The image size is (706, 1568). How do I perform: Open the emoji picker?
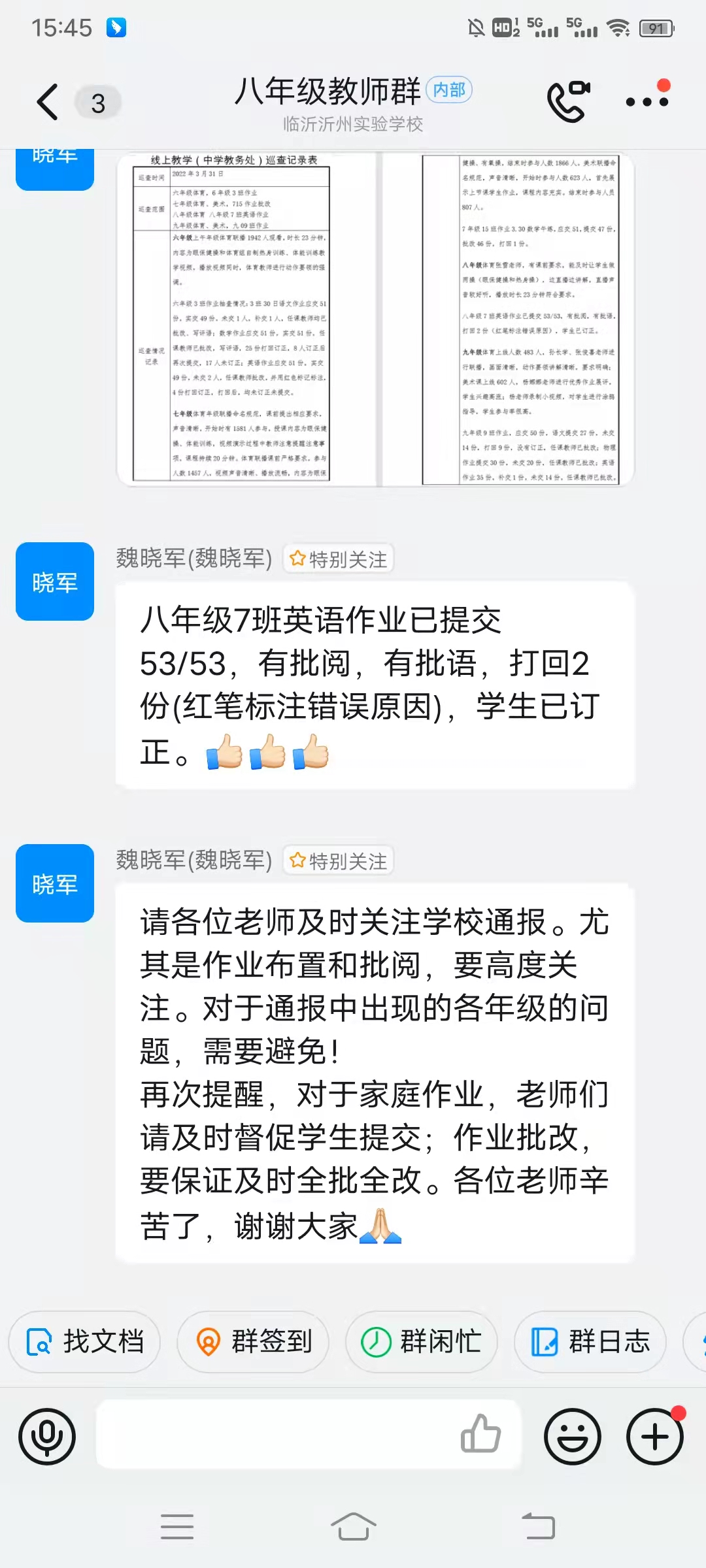pos(573,1437)
